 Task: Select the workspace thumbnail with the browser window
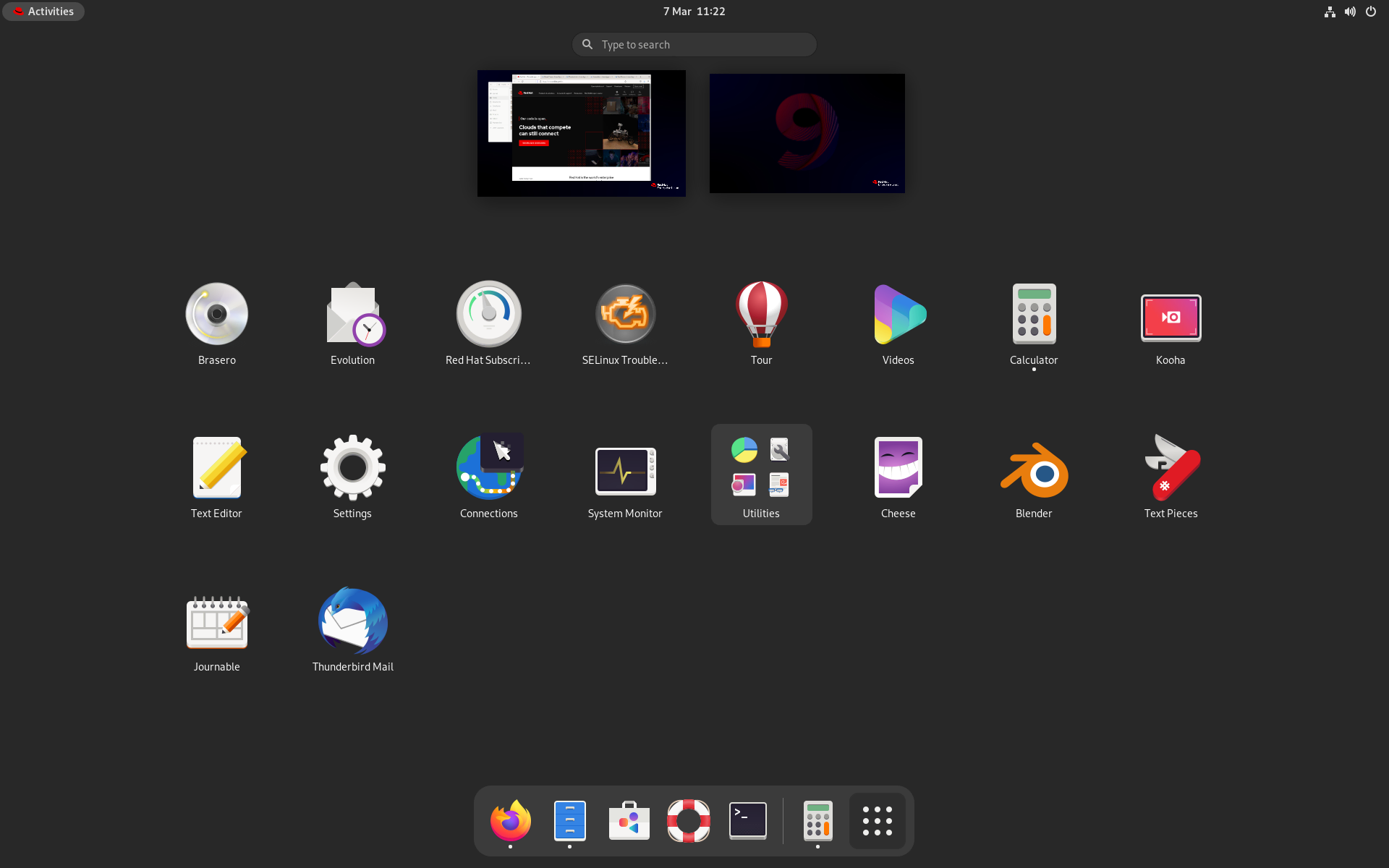coord(581,133)
